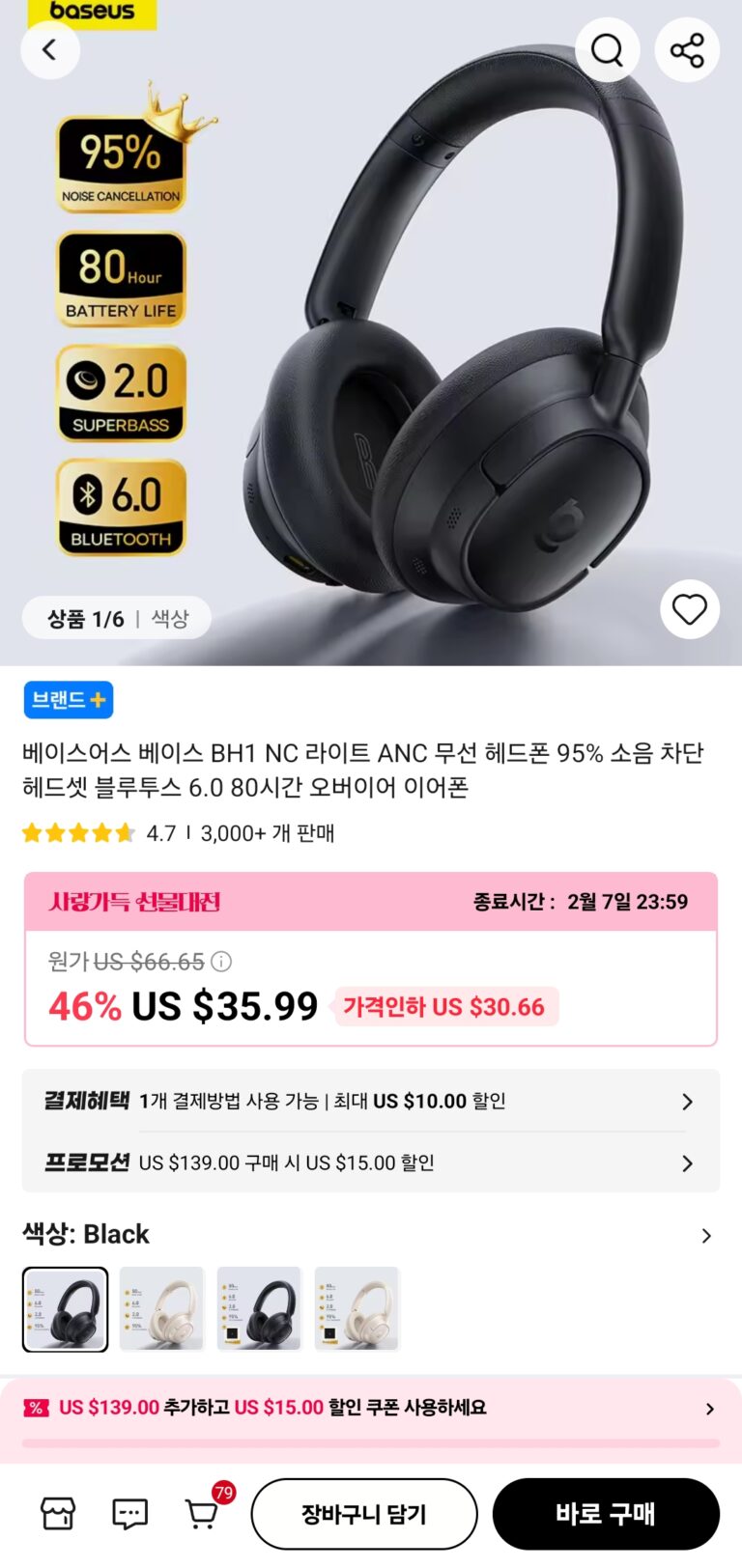Add product to wishlist heart
Viewport: 742px width, 1568px height.
point(689,609)
